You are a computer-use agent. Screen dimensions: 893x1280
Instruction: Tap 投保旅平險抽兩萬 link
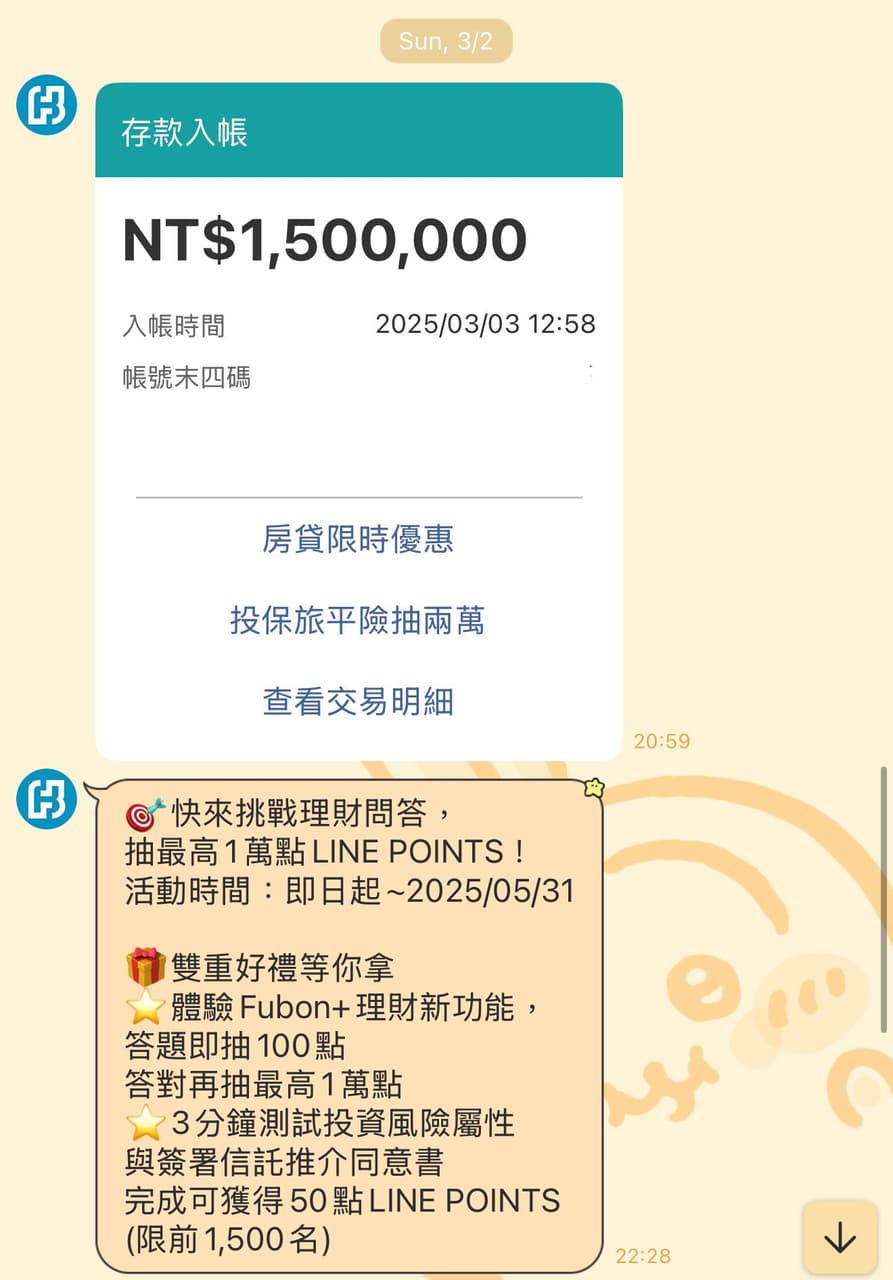(x=358, y=621)
